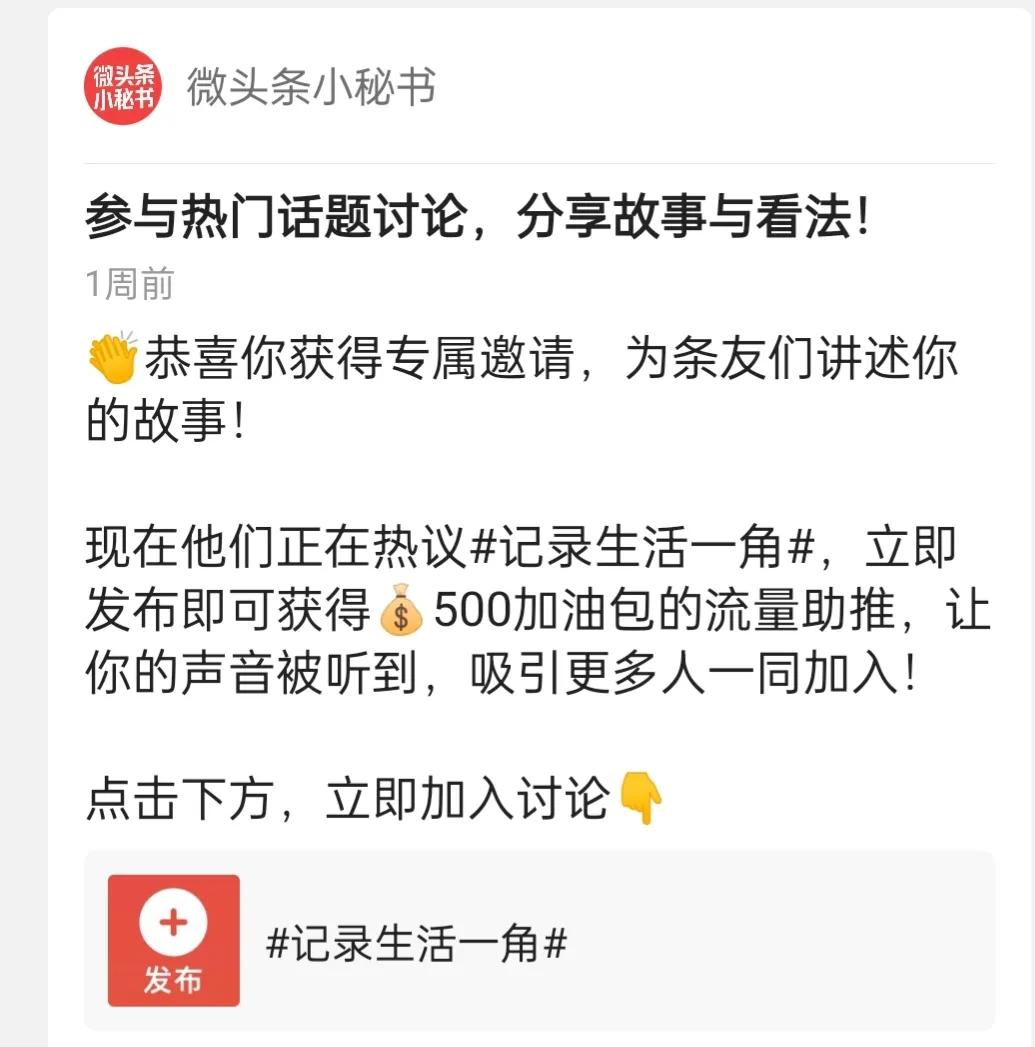Viewport: 1035px width, 1047px height.
Task: Select the red 发布 publish icon
Action: (172, 940)
